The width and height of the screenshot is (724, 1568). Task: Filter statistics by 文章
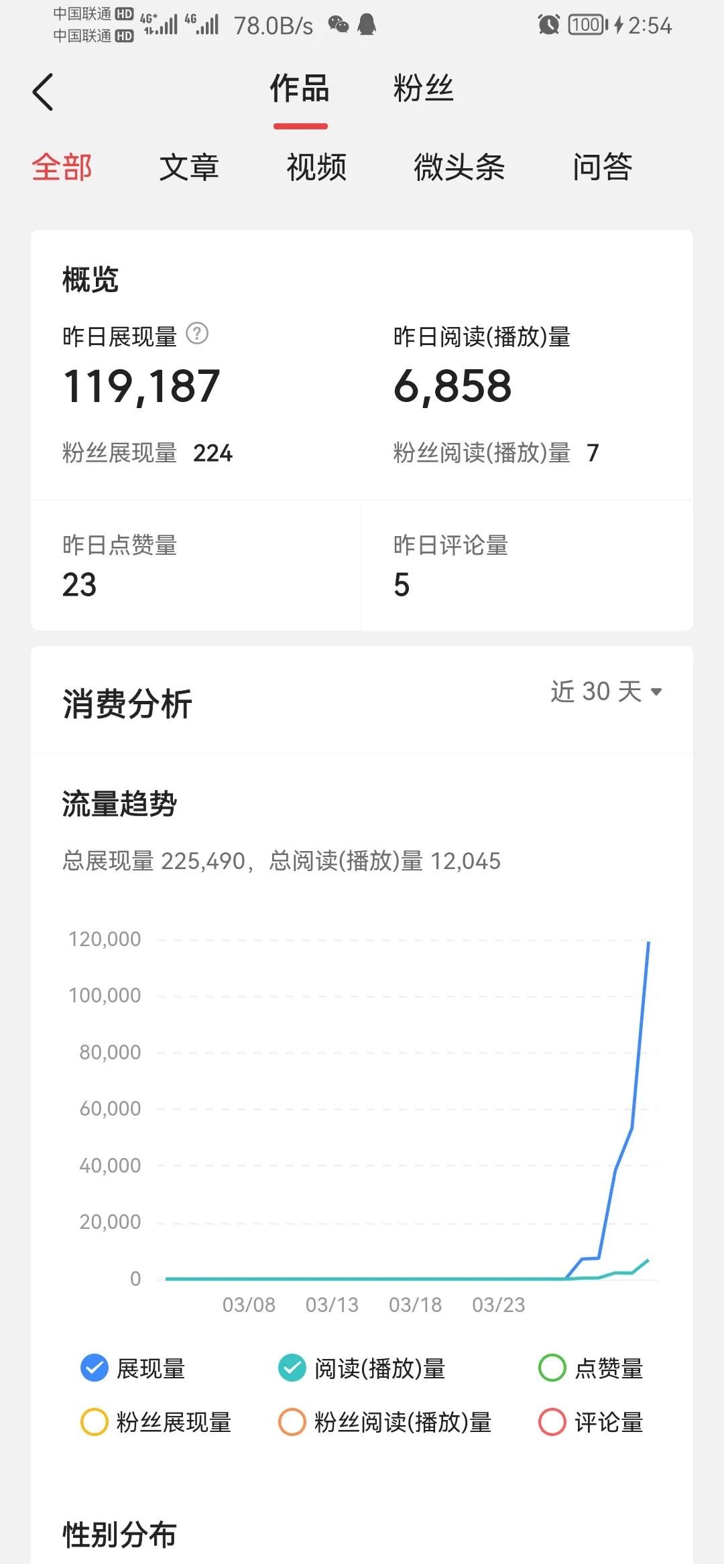click(x=189, y=168)
